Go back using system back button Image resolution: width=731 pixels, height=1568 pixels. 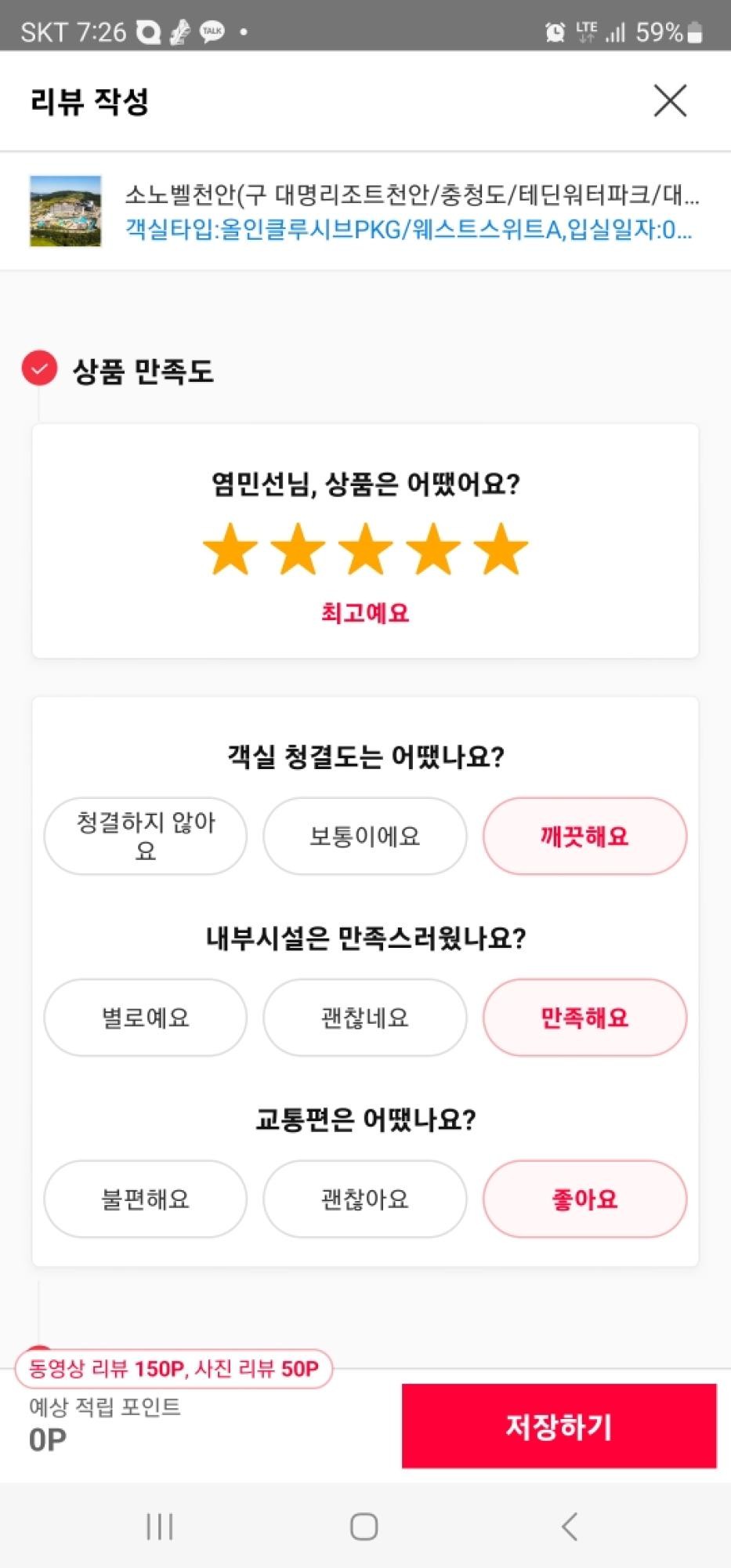tap(570, 1526)
